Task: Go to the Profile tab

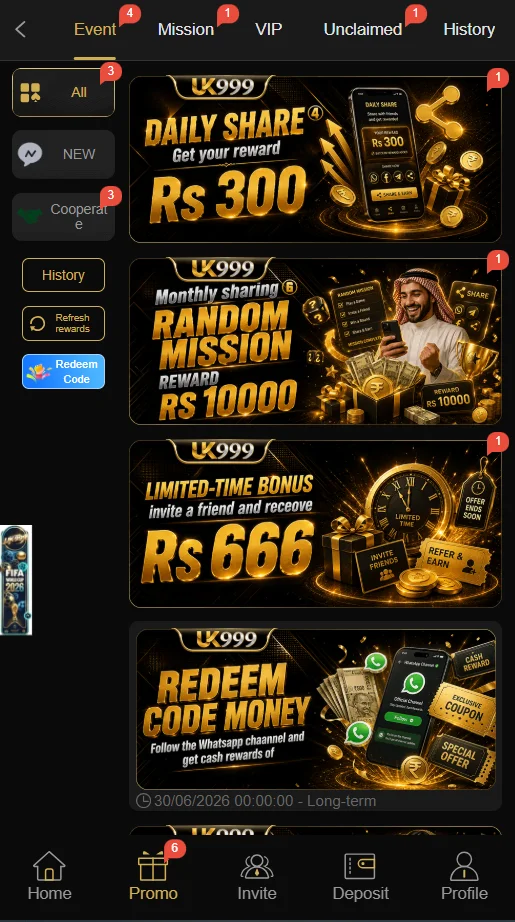Action: pyautogui.click(x=464, y=876)
